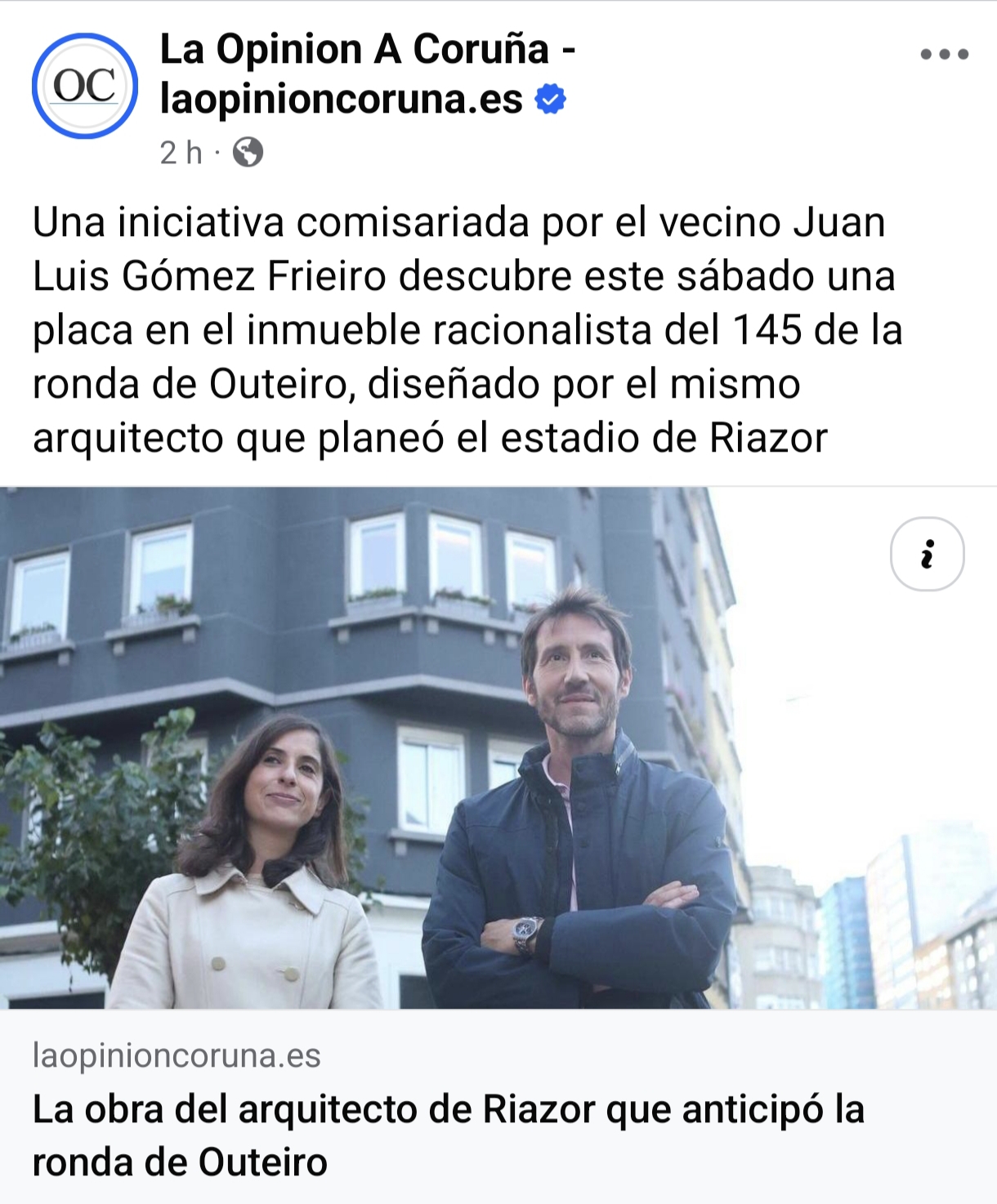Open La Opinion A Coruña profile picture
997x1204 pixels.
pos(85,86)
